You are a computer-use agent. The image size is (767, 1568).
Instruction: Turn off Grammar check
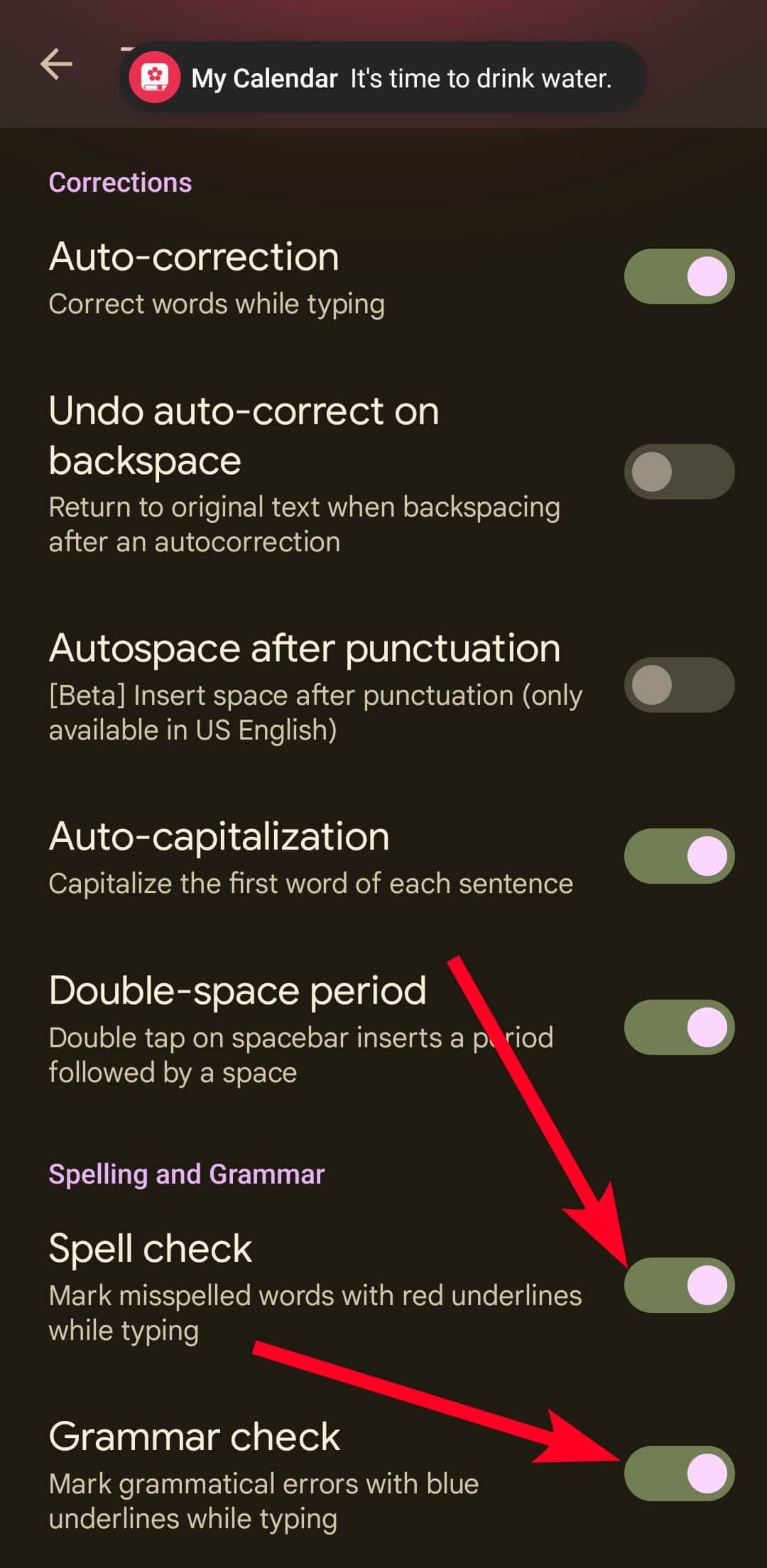click(x=679, y=1474)
